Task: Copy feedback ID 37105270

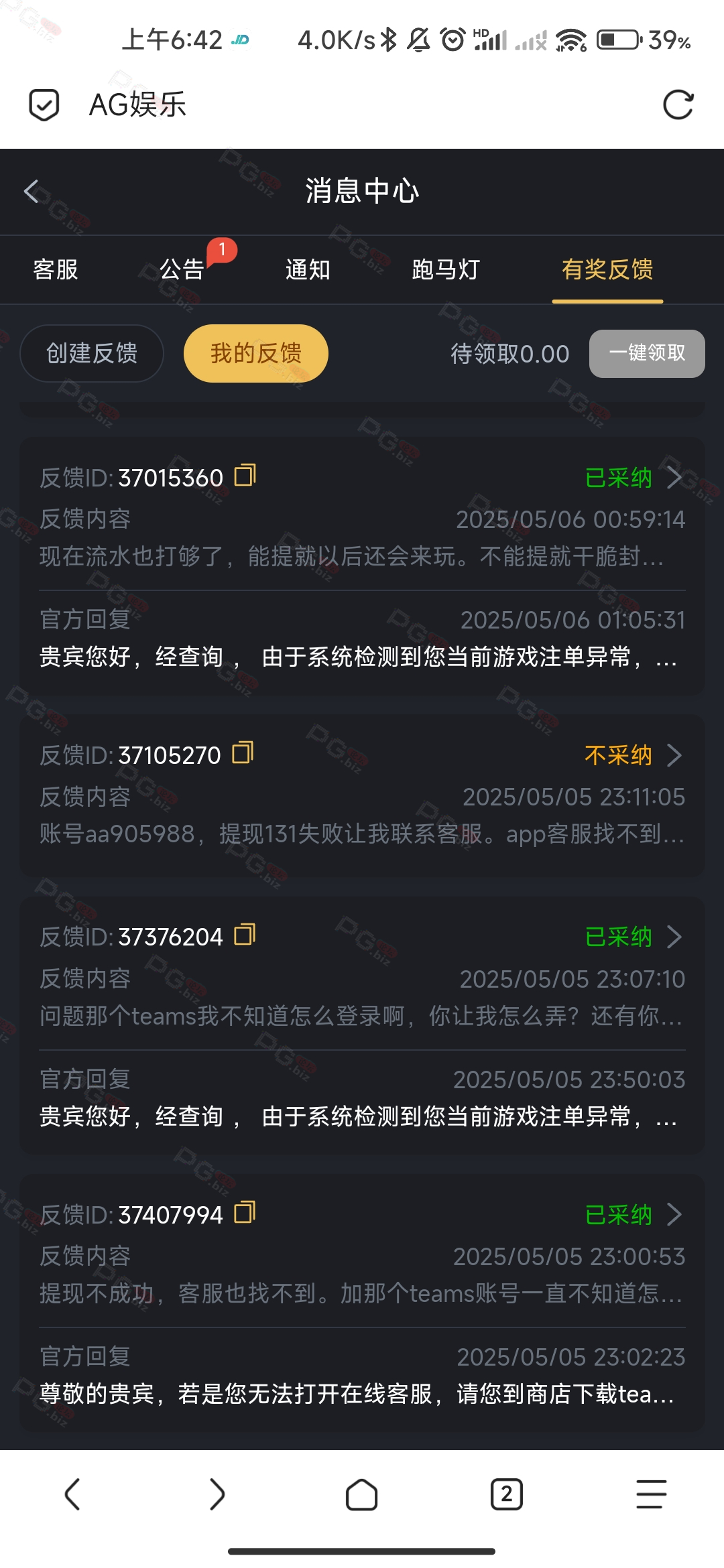Action: (x=243, y=753)
